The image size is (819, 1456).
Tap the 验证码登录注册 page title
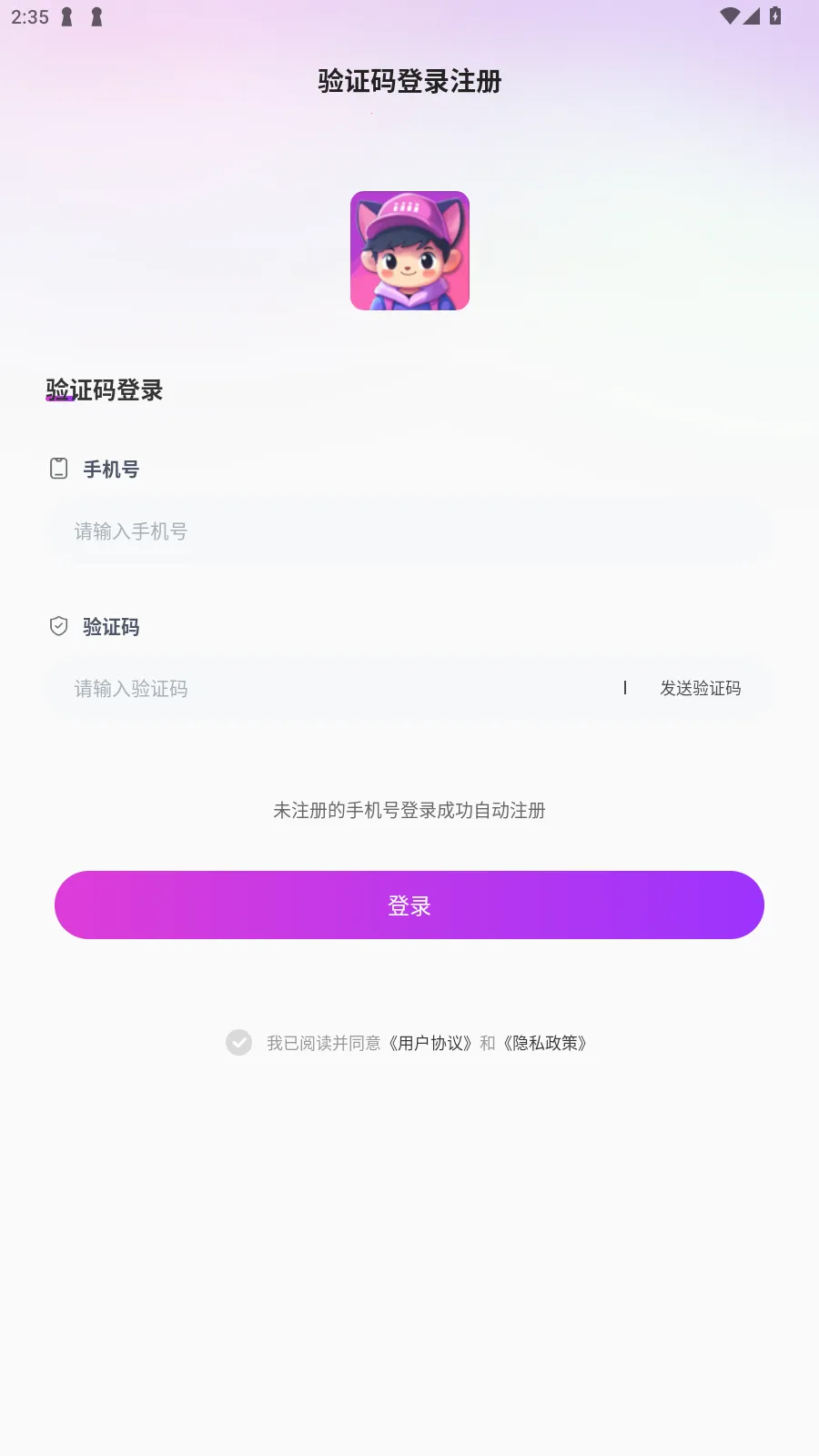click(409, 81)
